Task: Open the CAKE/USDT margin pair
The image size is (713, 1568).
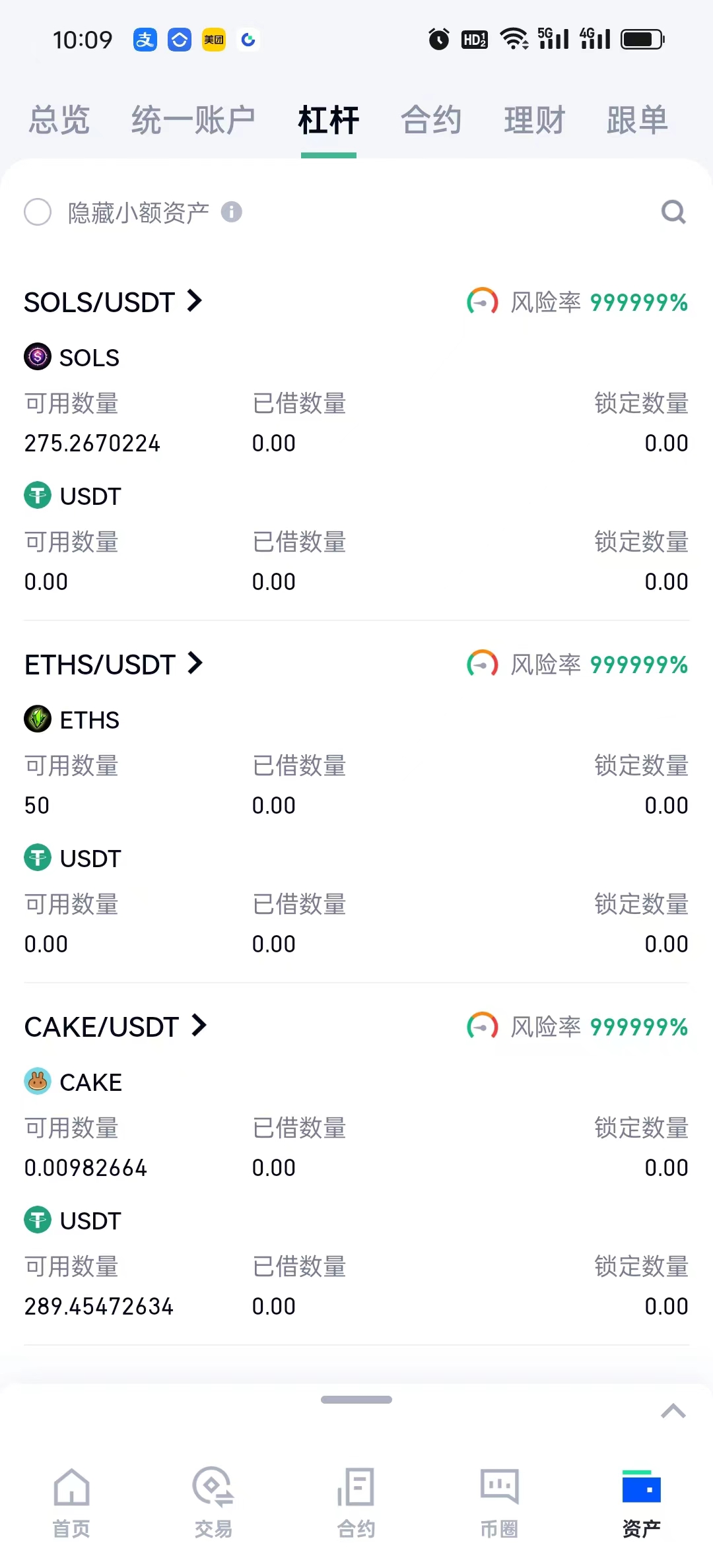Action: click(x=115, y=1027)
